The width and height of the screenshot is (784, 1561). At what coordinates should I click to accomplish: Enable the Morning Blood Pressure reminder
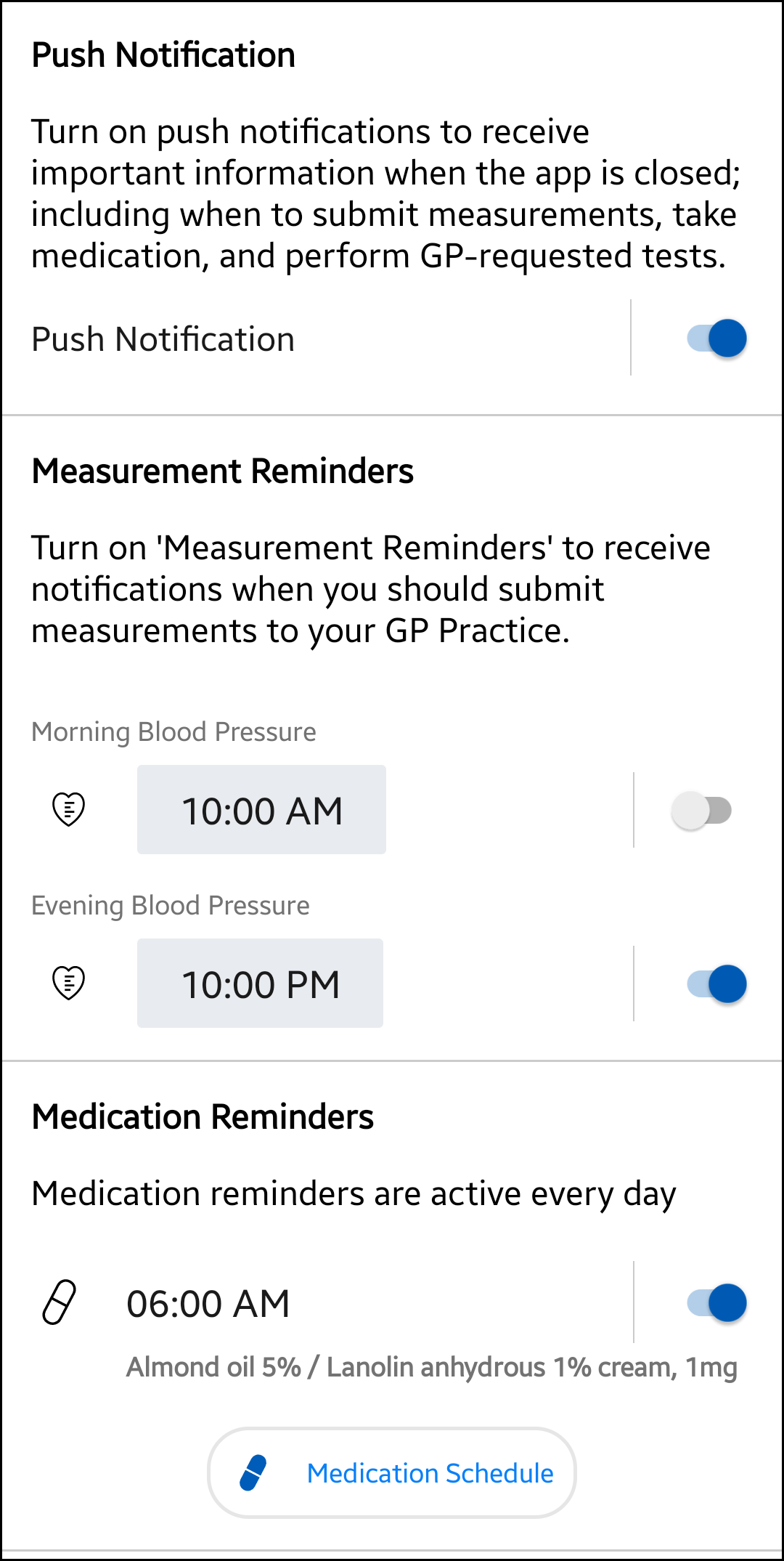tap(701, 811)
